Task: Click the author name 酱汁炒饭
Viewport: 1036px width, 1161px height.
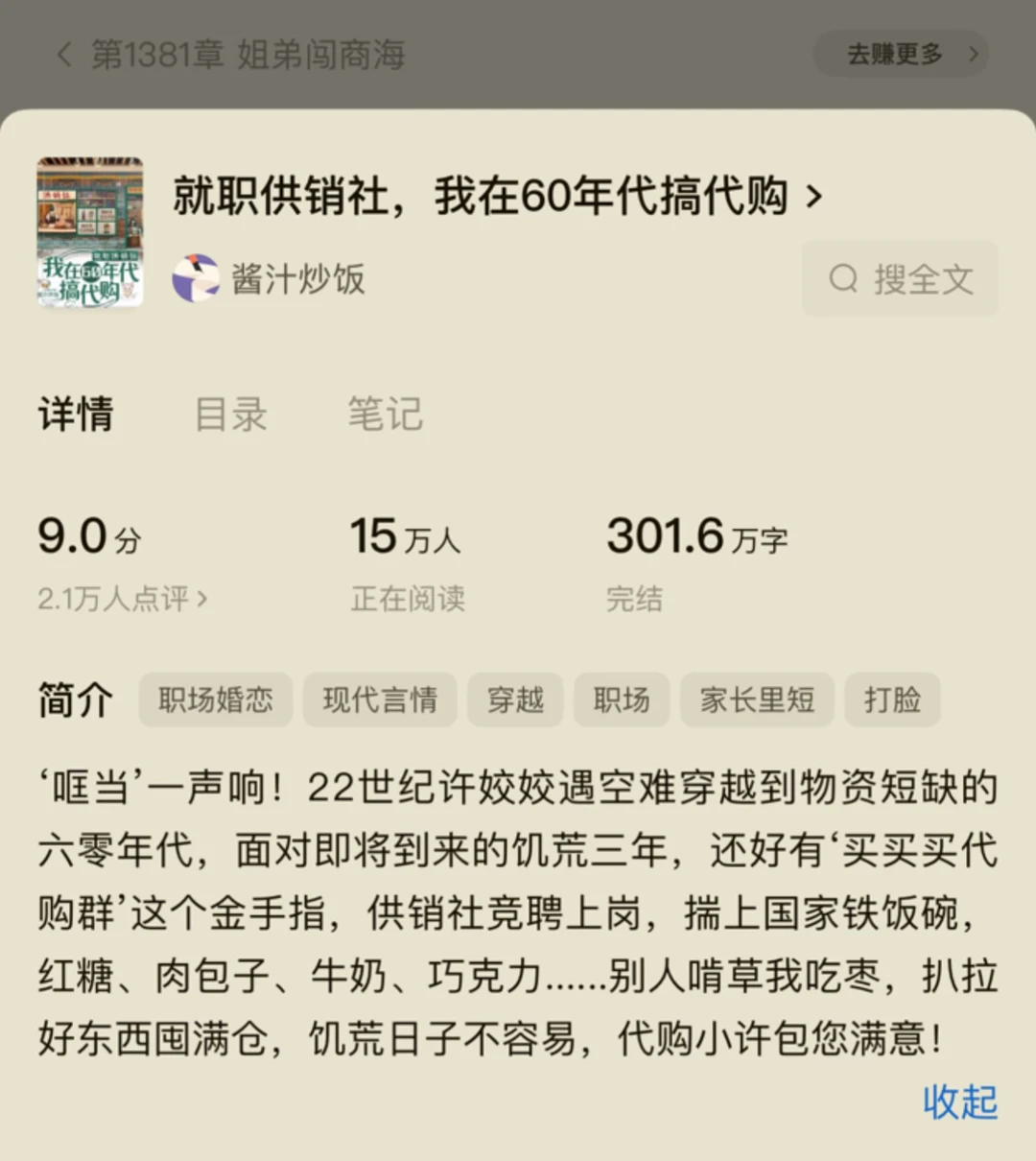Action: (298, 279)
